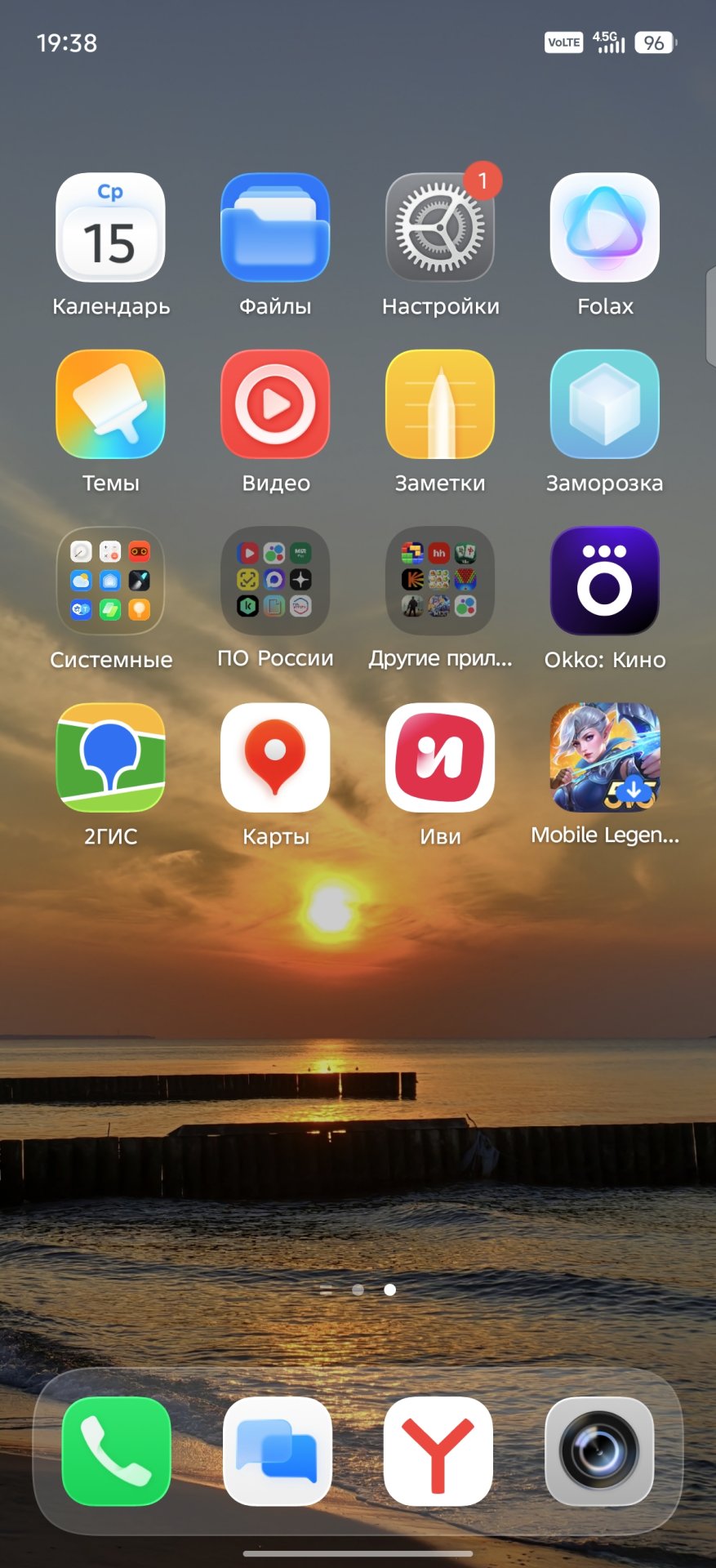This screenshot has height=1568, width=716.
Task: Open the Phone dialer in the dock
Action: (116, 1451)
